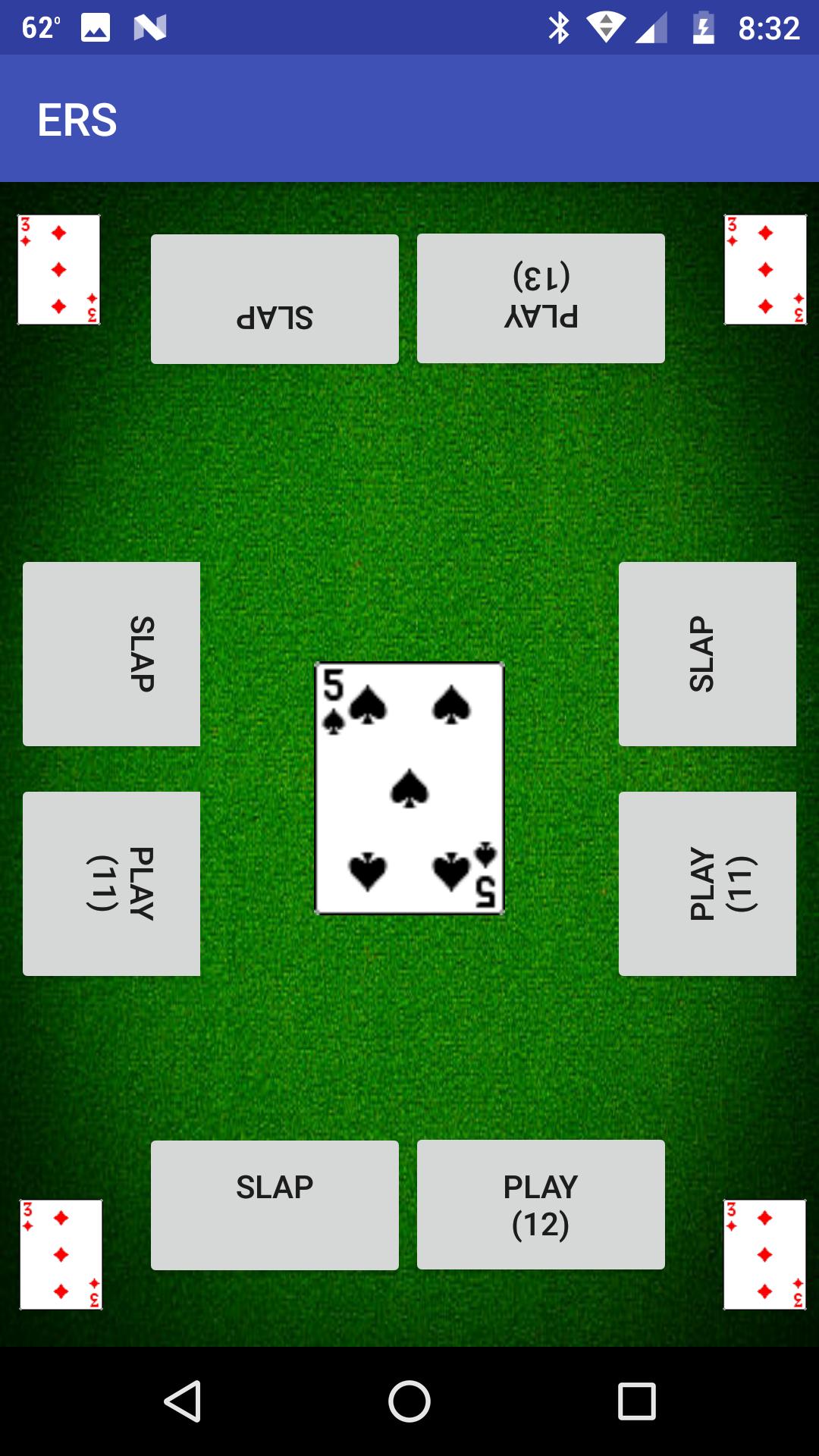819x1456 pixels.
Task: Hit SLAP for the right-side player
Action: (707, 654)
